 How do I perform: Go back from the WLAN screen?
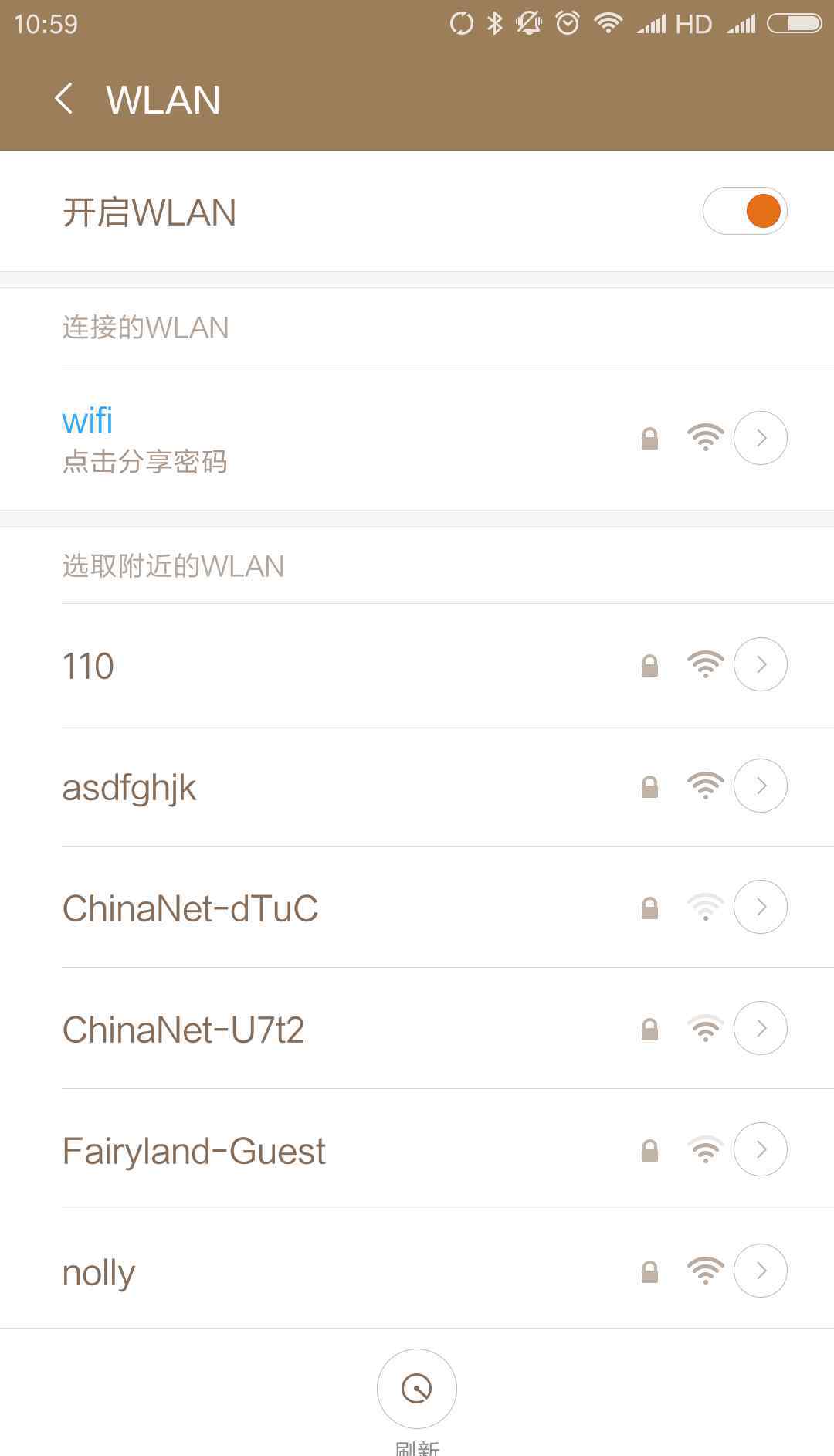pos(64,99)
